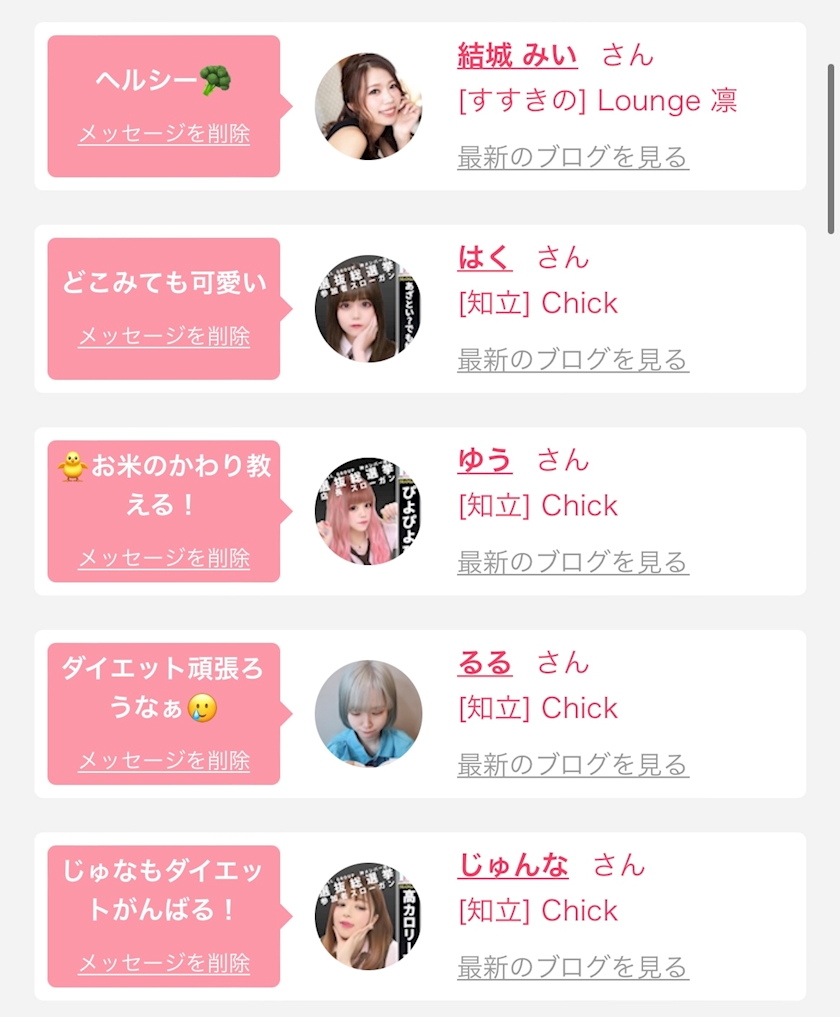Delete the じゅなもダイエットがんばる message
Screen dimensions: 840x1017
pyautogui.click(x=164, y=963)
